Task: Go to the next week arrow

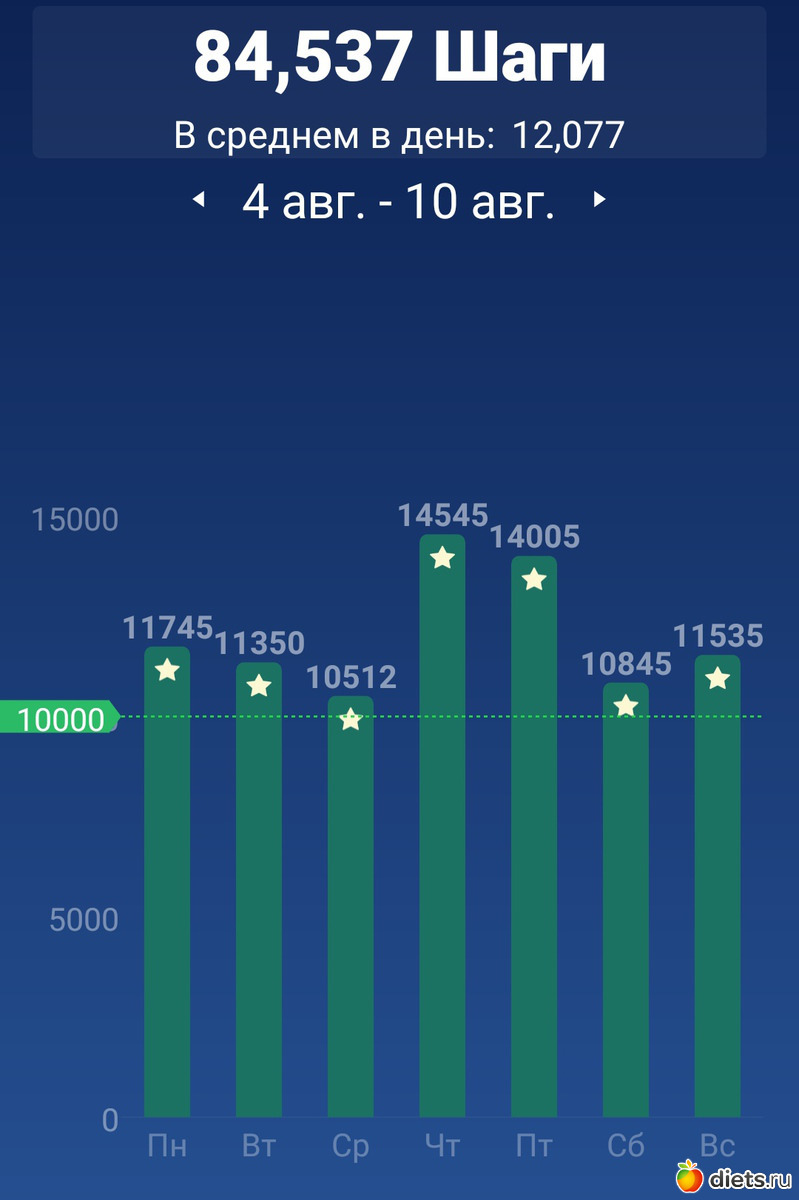Action: point(599,200)
